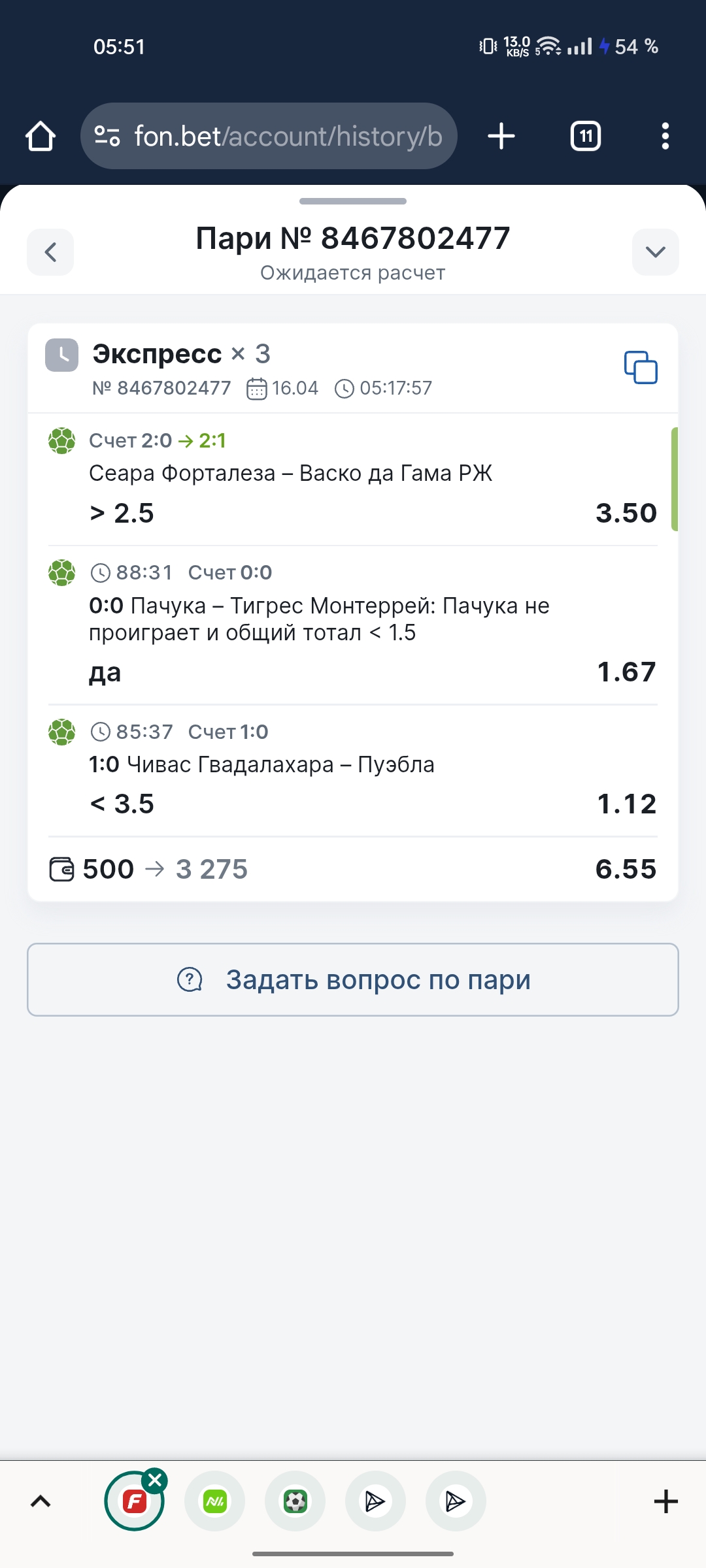Close the Fonbet tab in bottom strip

coord(155,1480)
